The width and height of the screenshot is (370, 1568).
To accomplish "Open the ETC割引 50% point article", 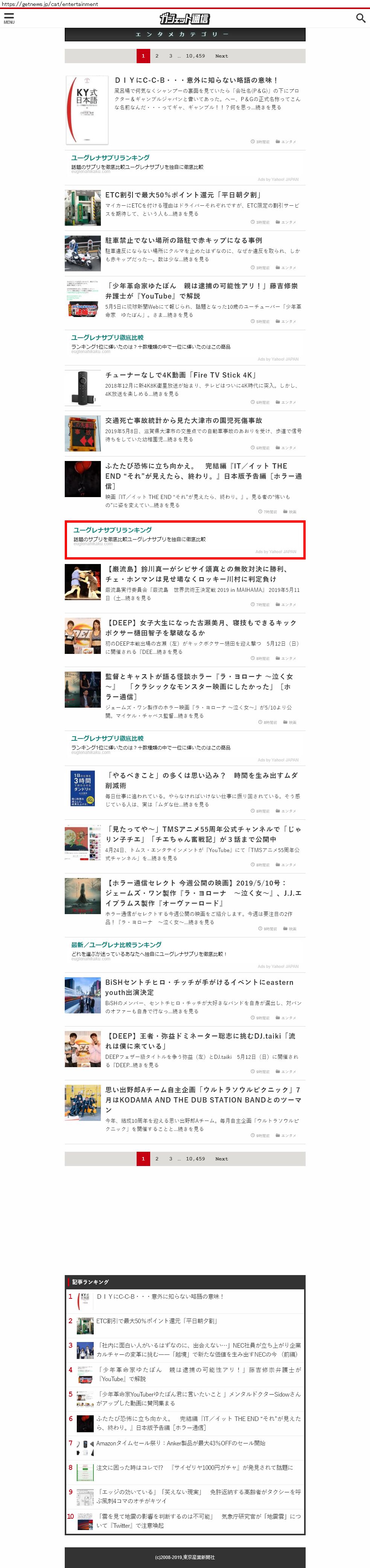I will tap(183, 195).
